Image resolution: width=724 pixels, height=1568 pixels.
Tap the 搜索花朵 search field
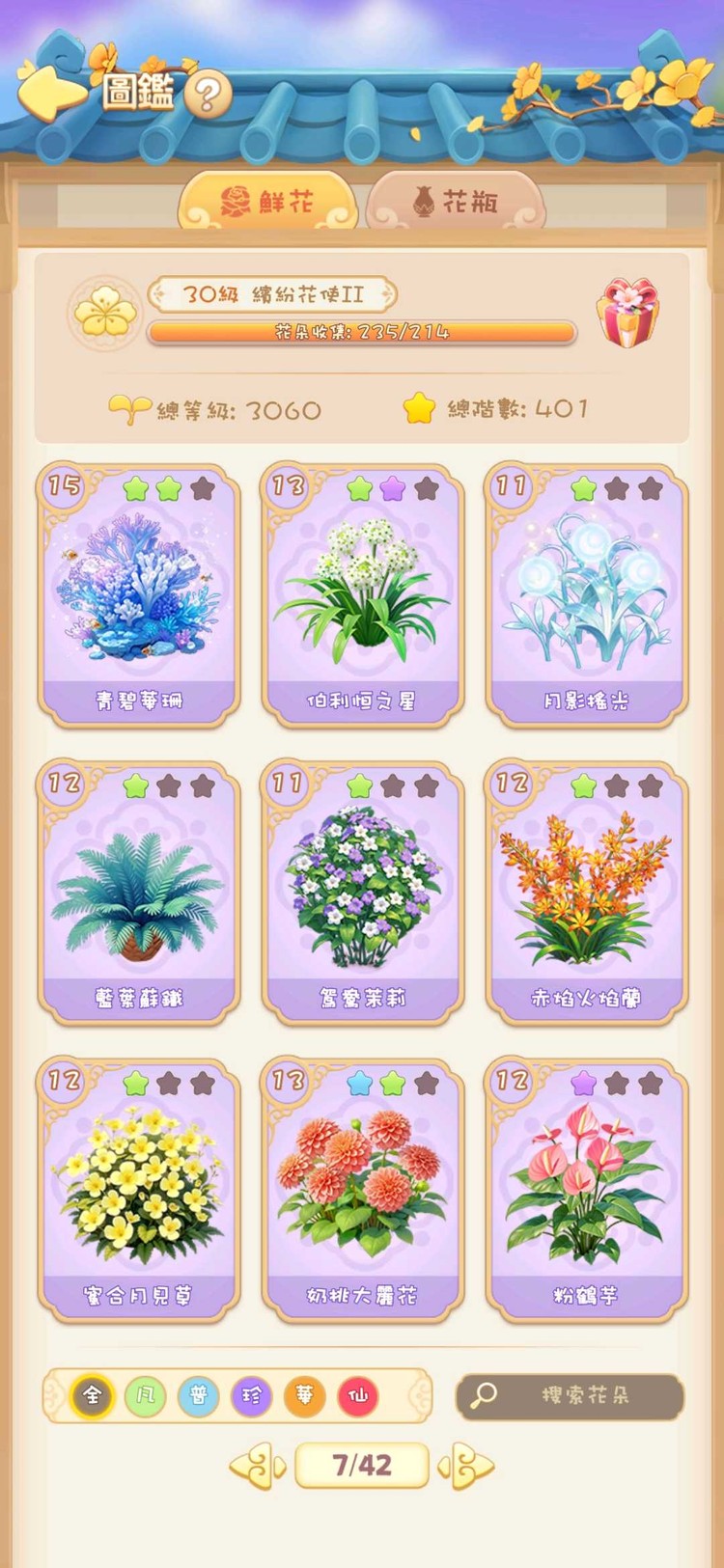pos(571,1395)
